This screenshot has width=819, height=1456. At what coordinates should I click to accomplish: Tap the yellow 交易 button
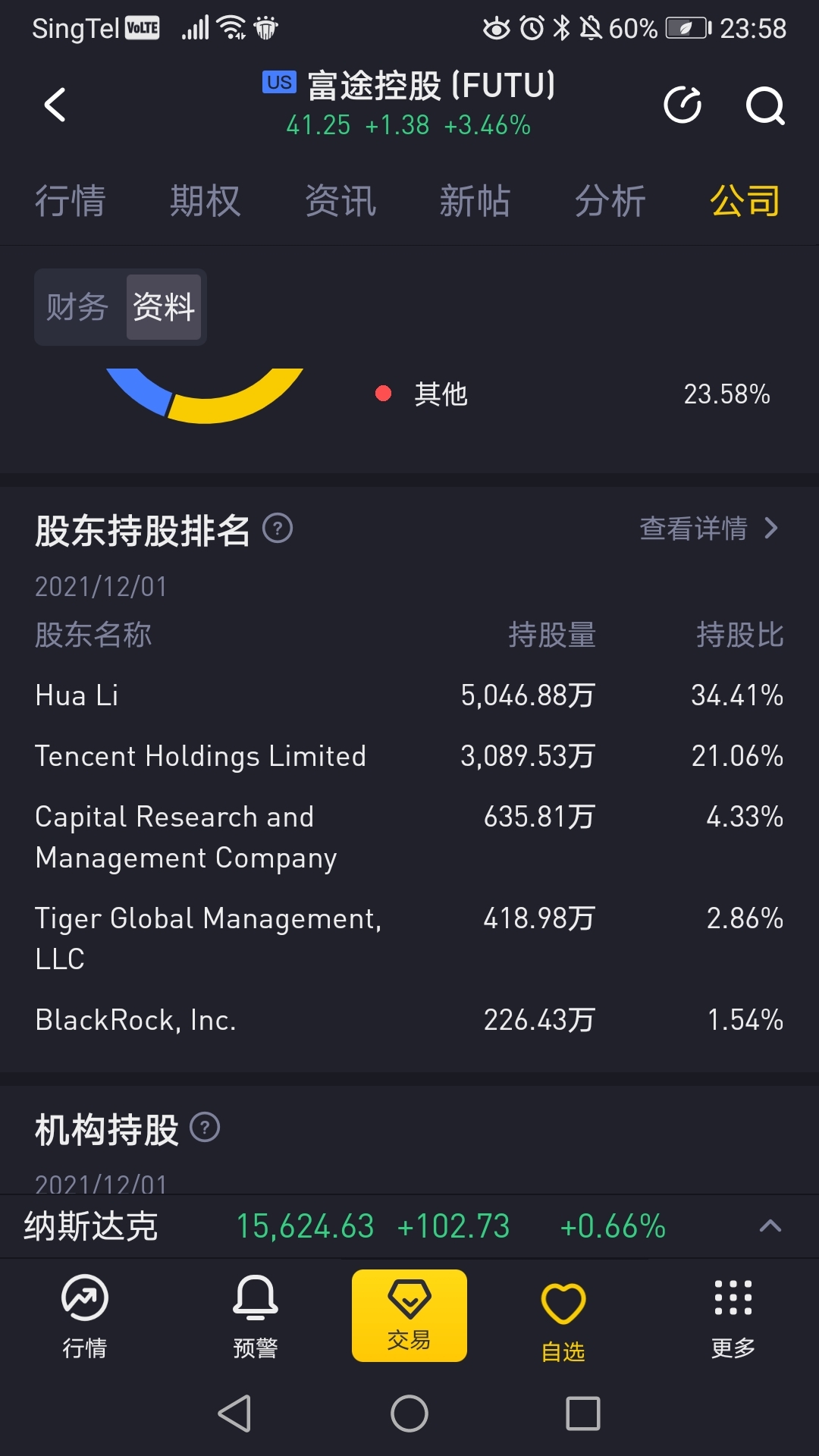(x=409, y=1316)
